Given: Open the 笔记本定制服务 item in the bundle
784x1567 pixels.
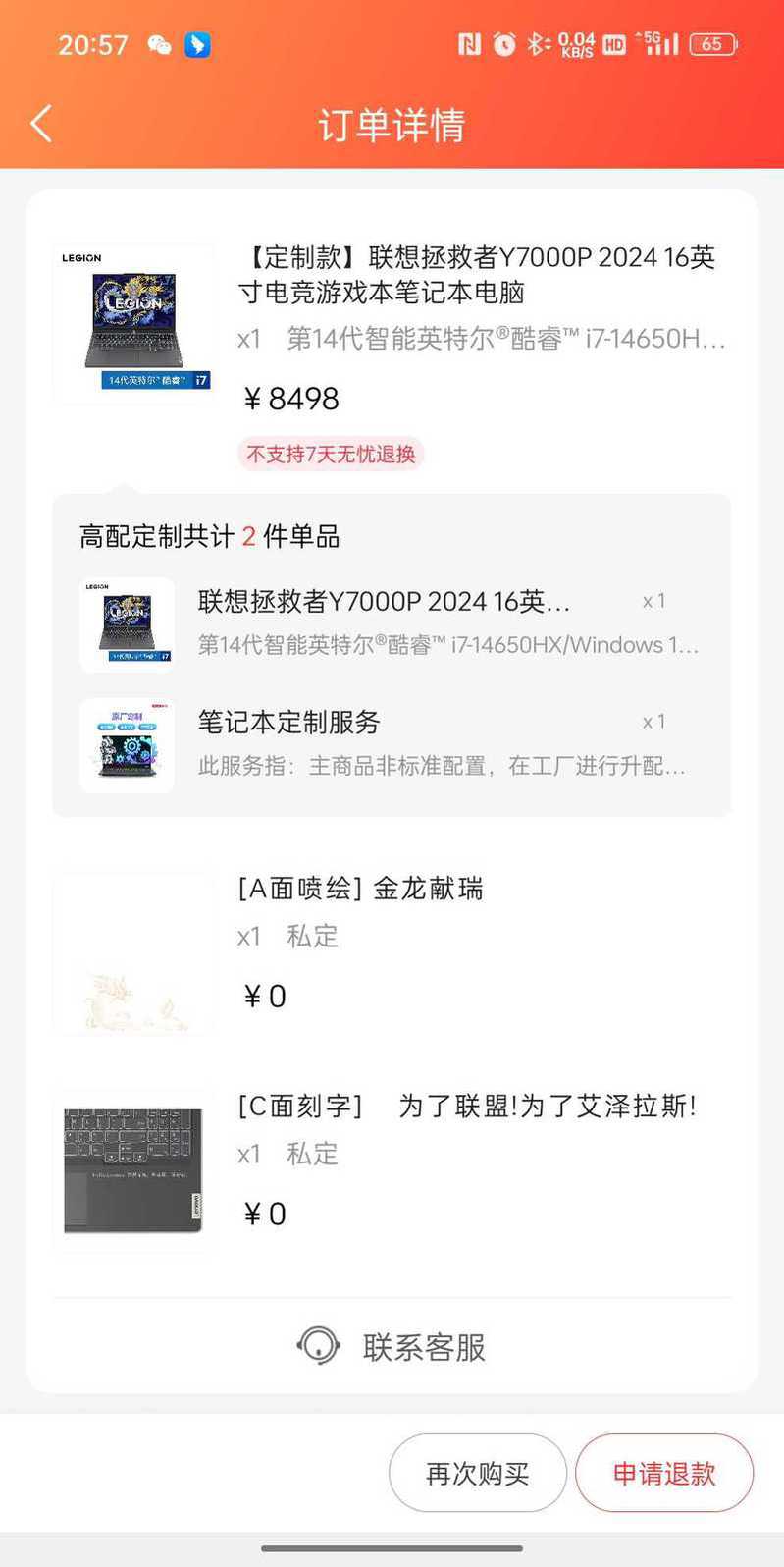Looking at the screenshot, I should tap(392, 745).
